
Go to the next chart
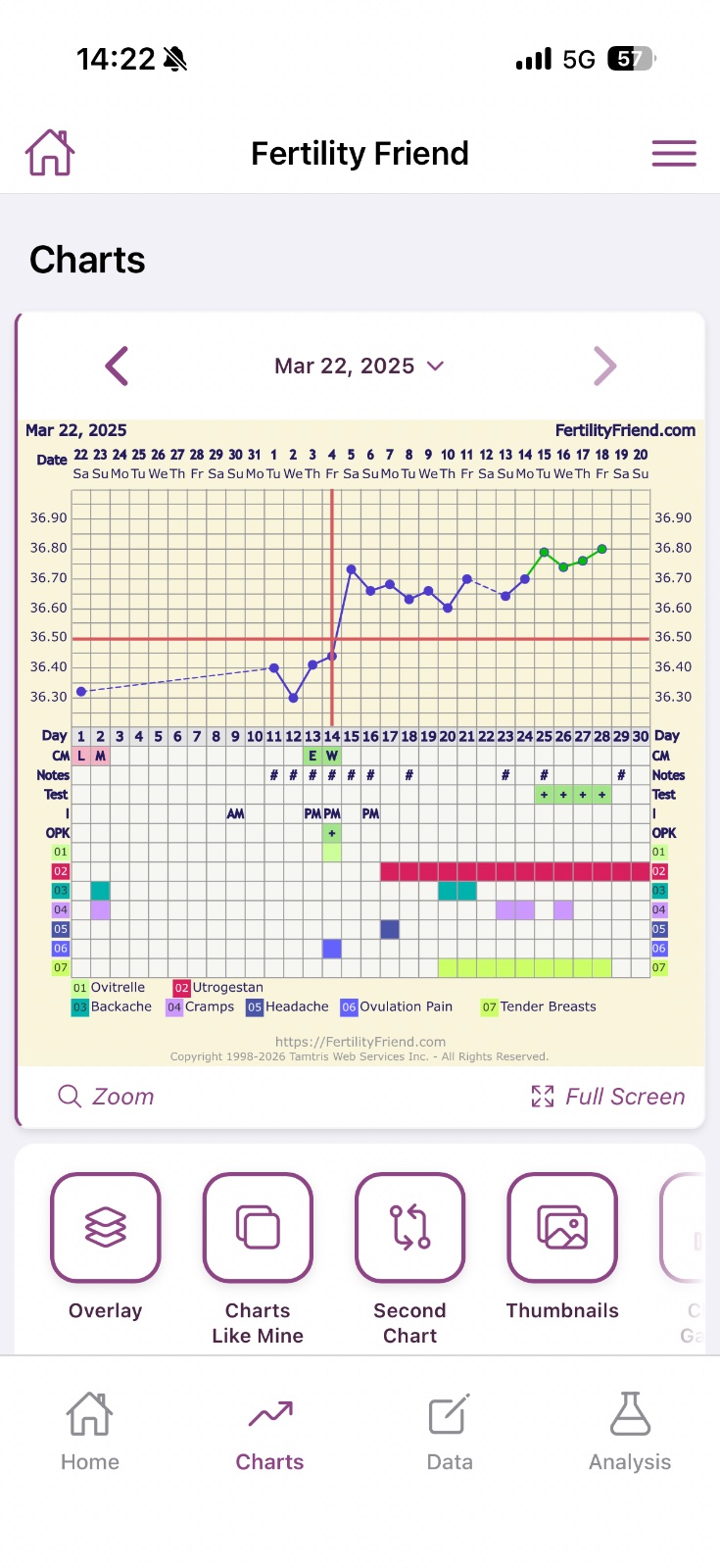tap(604, 367)
